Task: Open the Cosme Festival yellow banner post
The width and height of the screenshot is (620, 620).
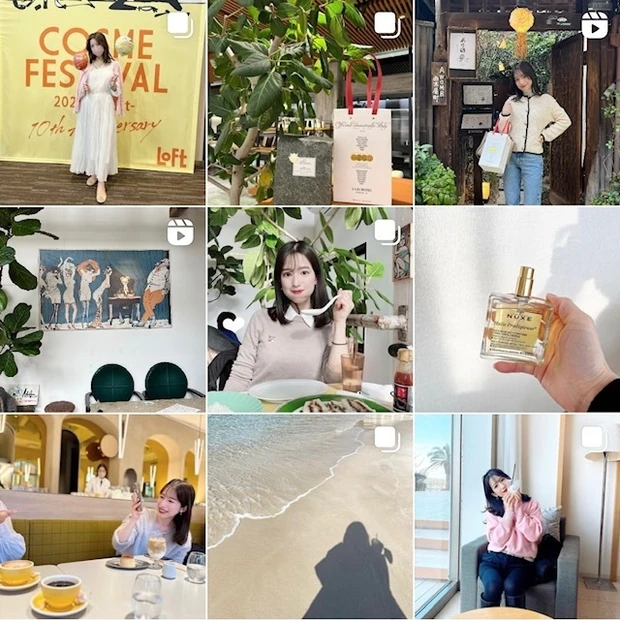Action: pos(103,102)
